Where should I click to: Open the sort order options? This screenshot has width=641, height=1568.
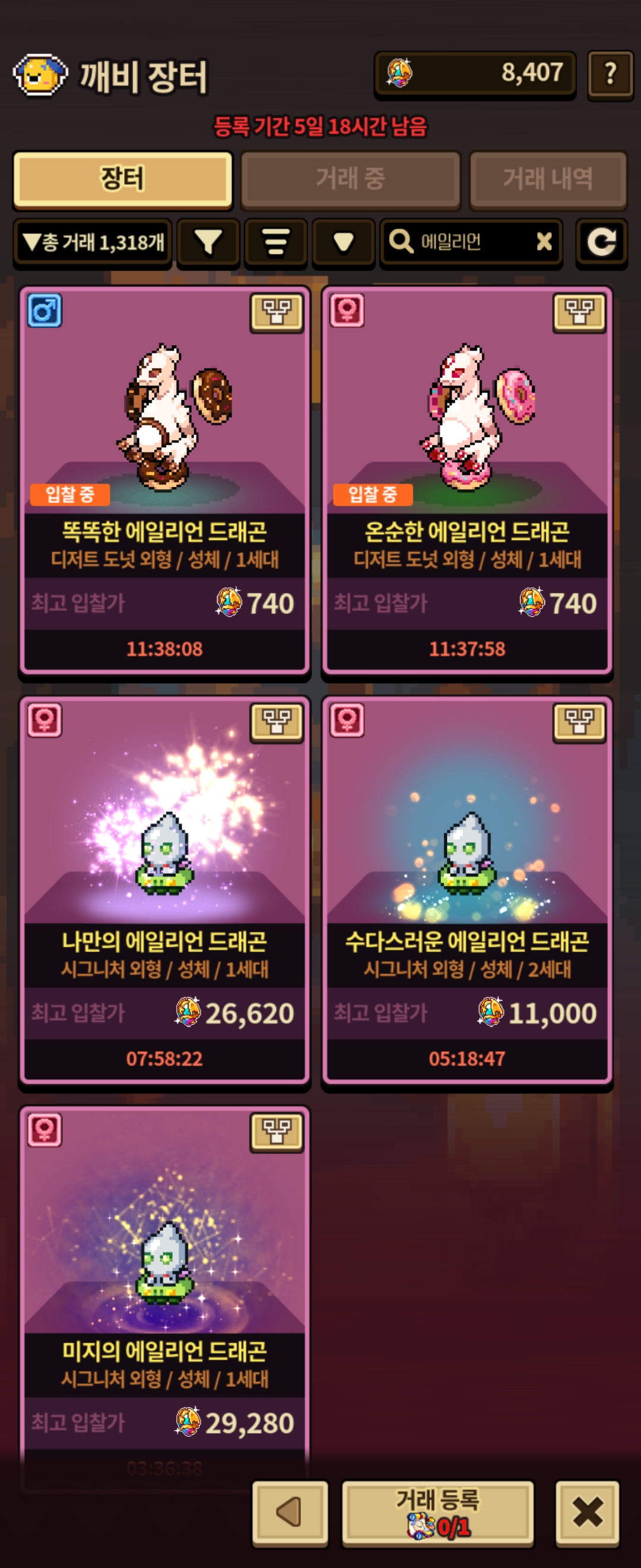(x=275, y=243)
